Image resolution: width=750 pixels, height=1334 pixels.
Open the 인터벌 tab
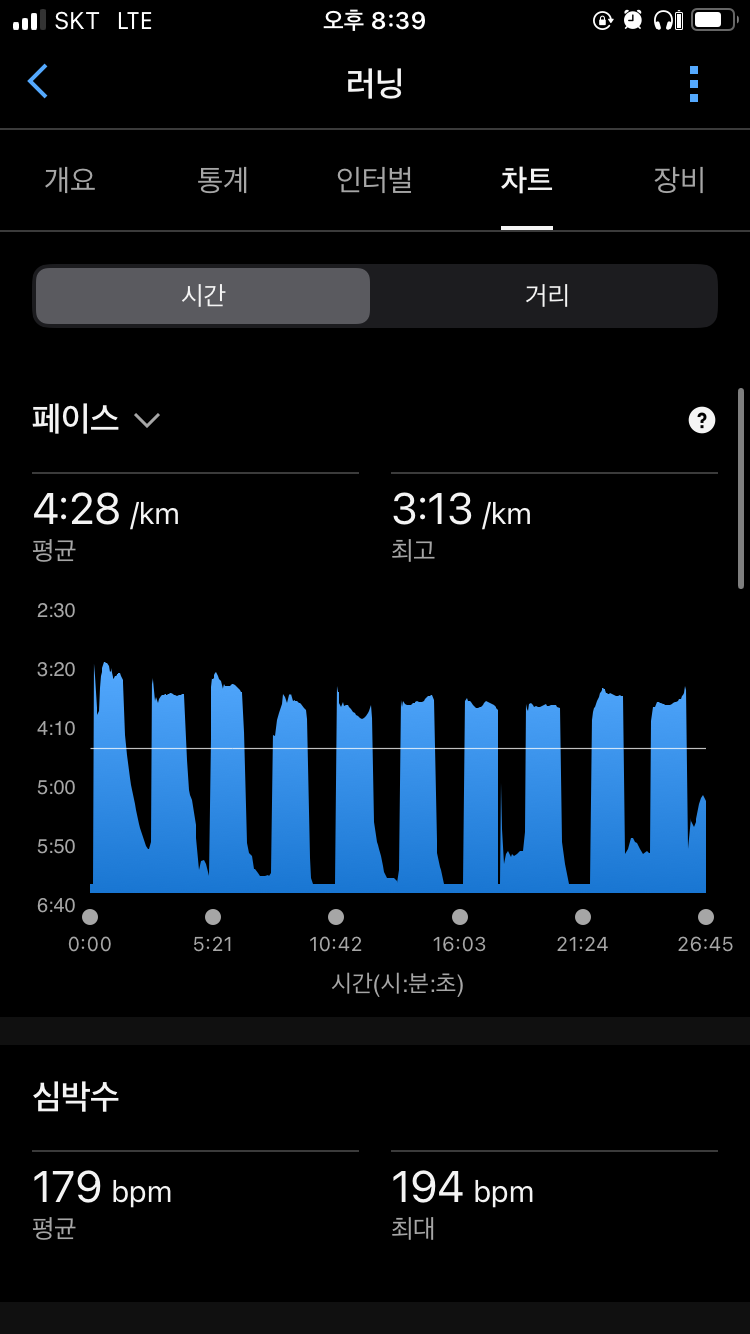pyautogui.click(x=375, y=180)
